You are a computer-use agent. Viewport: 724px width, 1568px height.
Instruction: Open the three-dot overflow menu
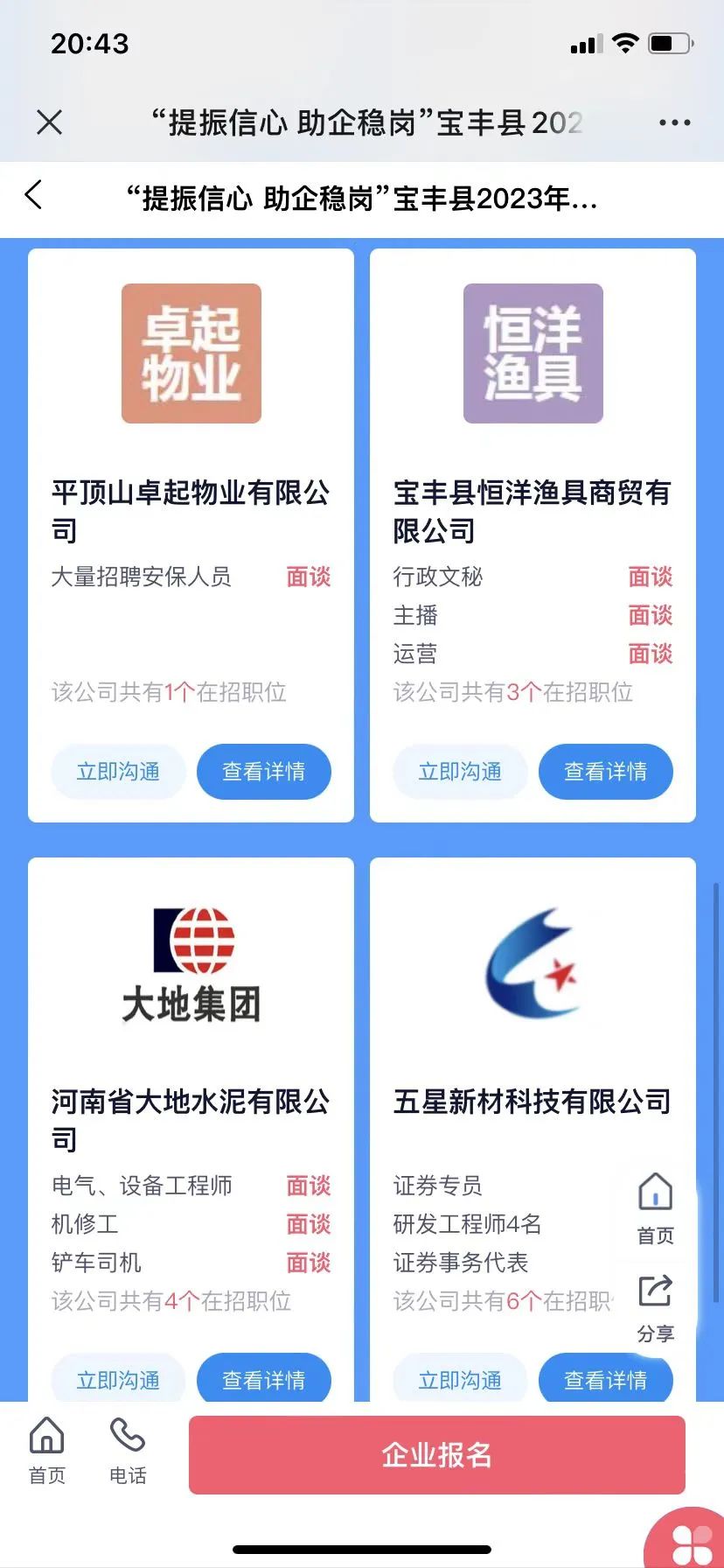(674, 122)
